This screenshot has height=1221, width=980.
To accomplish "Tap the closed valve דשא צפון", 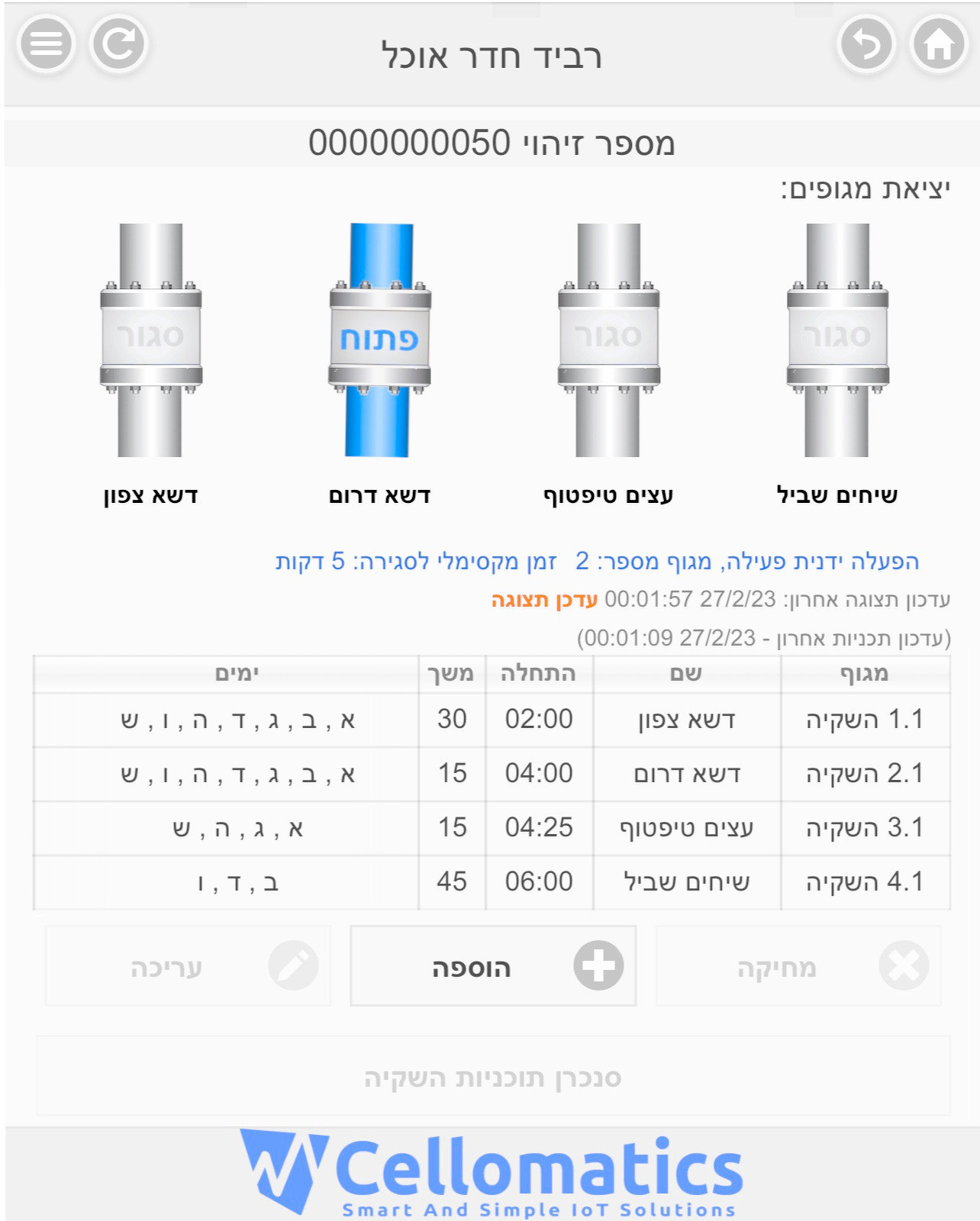I will tap(151, 340).
